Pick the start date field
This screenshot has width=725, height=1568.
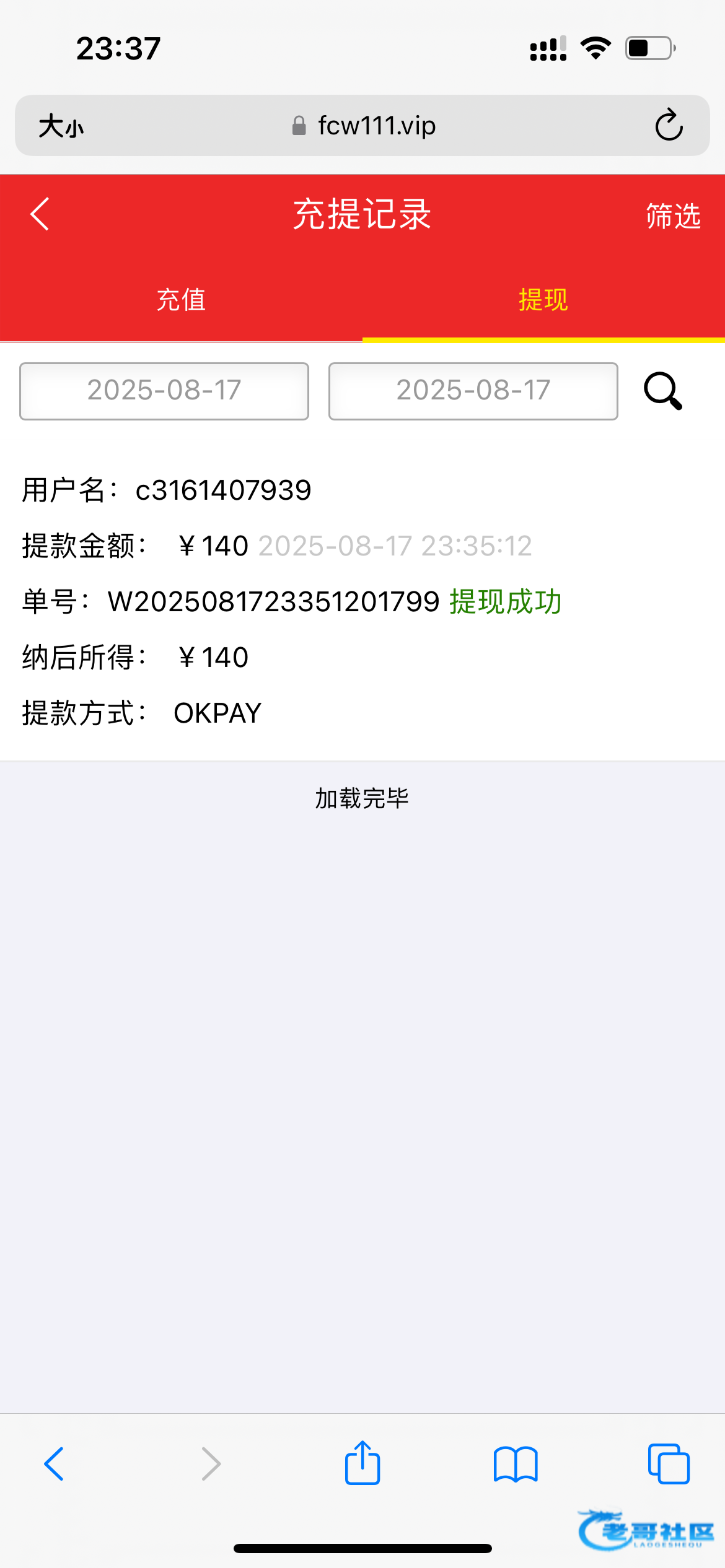pyautogui.click(x=164, y=391)
